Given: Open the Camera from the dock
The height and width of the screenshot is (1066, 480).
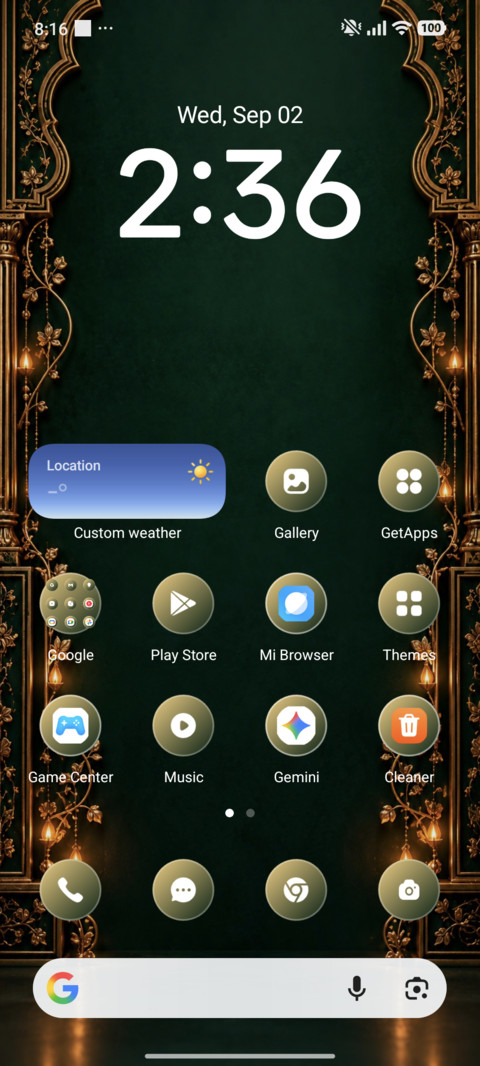Looking at the screenshot, I should coord(409,890).
